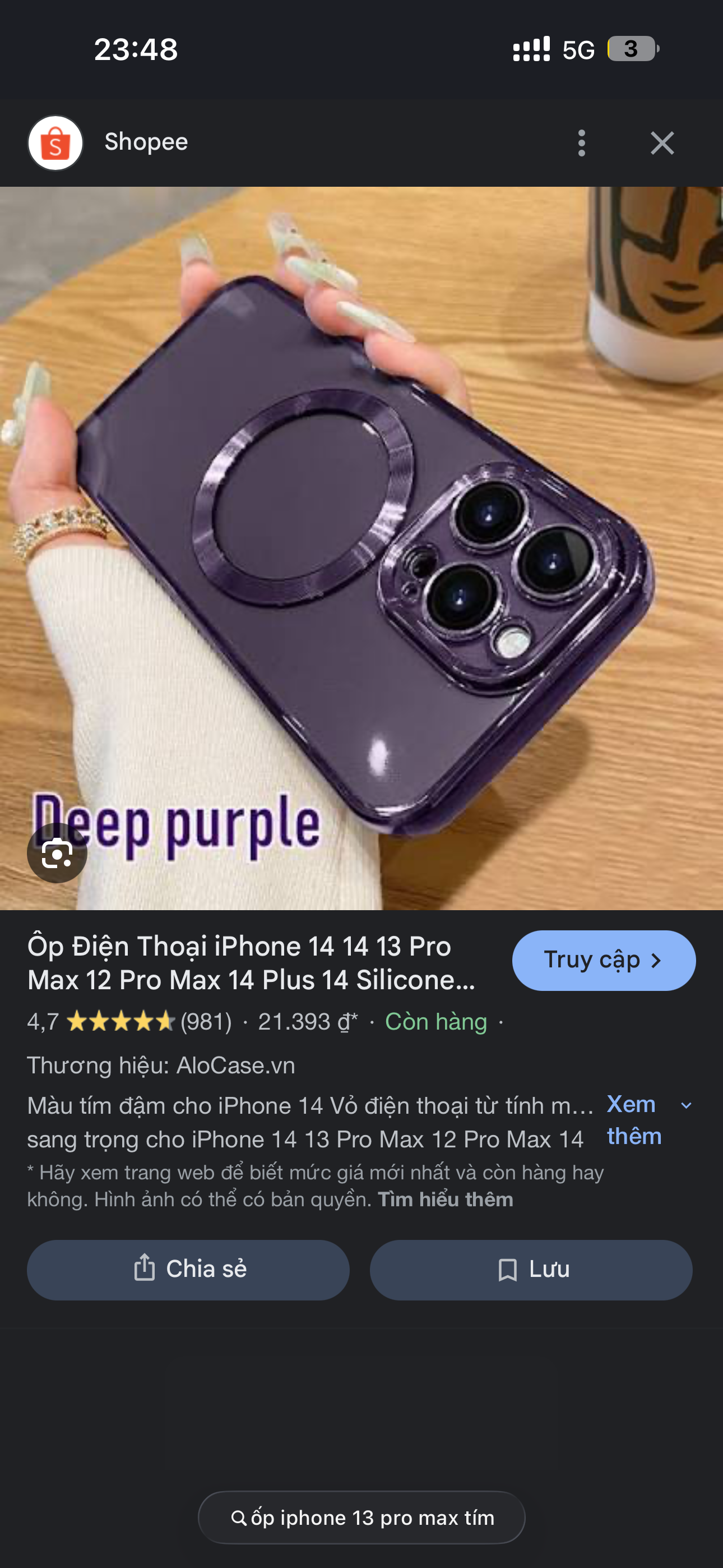723x1568 pixels.
Task: Search this image with Lens
Action: (x=57, y=853)
